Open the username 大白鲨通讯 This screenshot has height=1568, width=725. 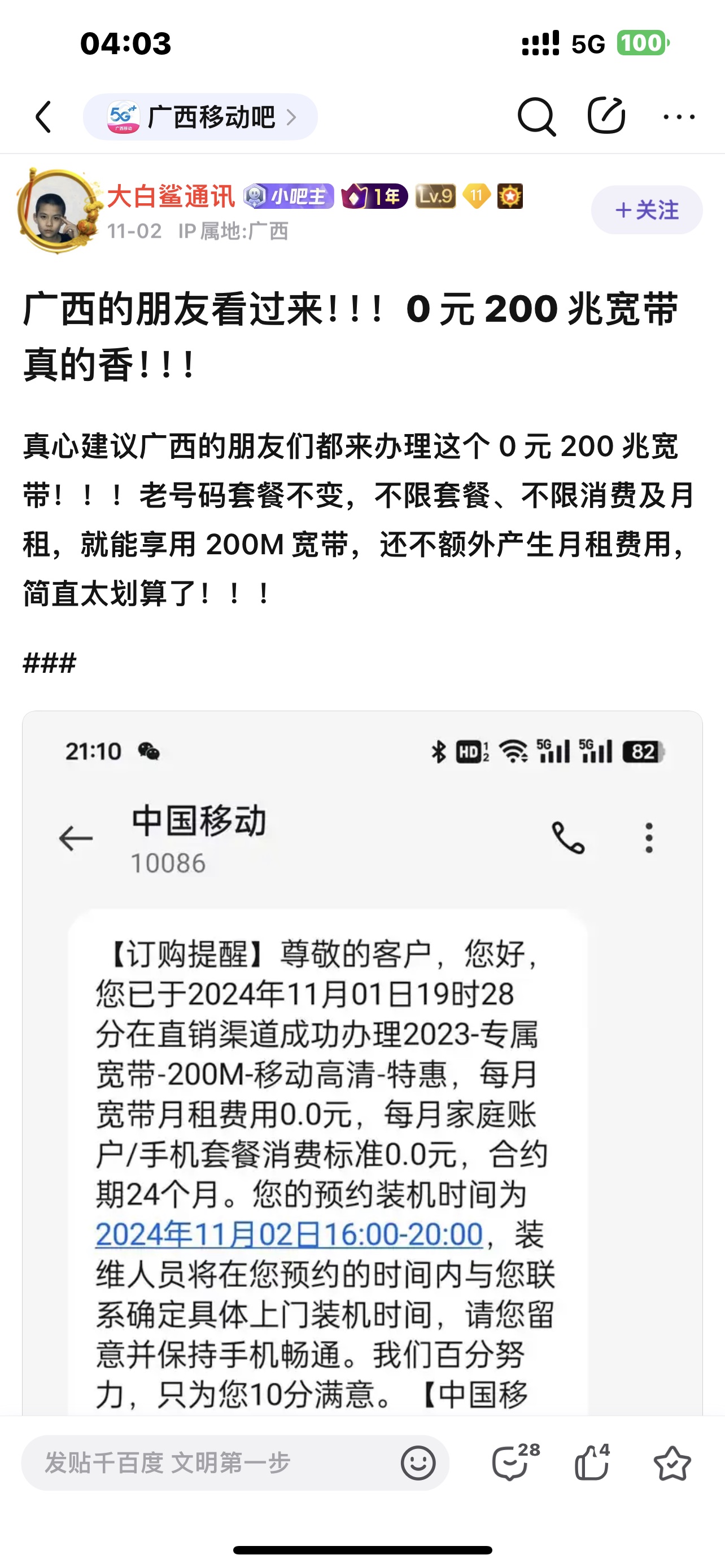point(171,196)
